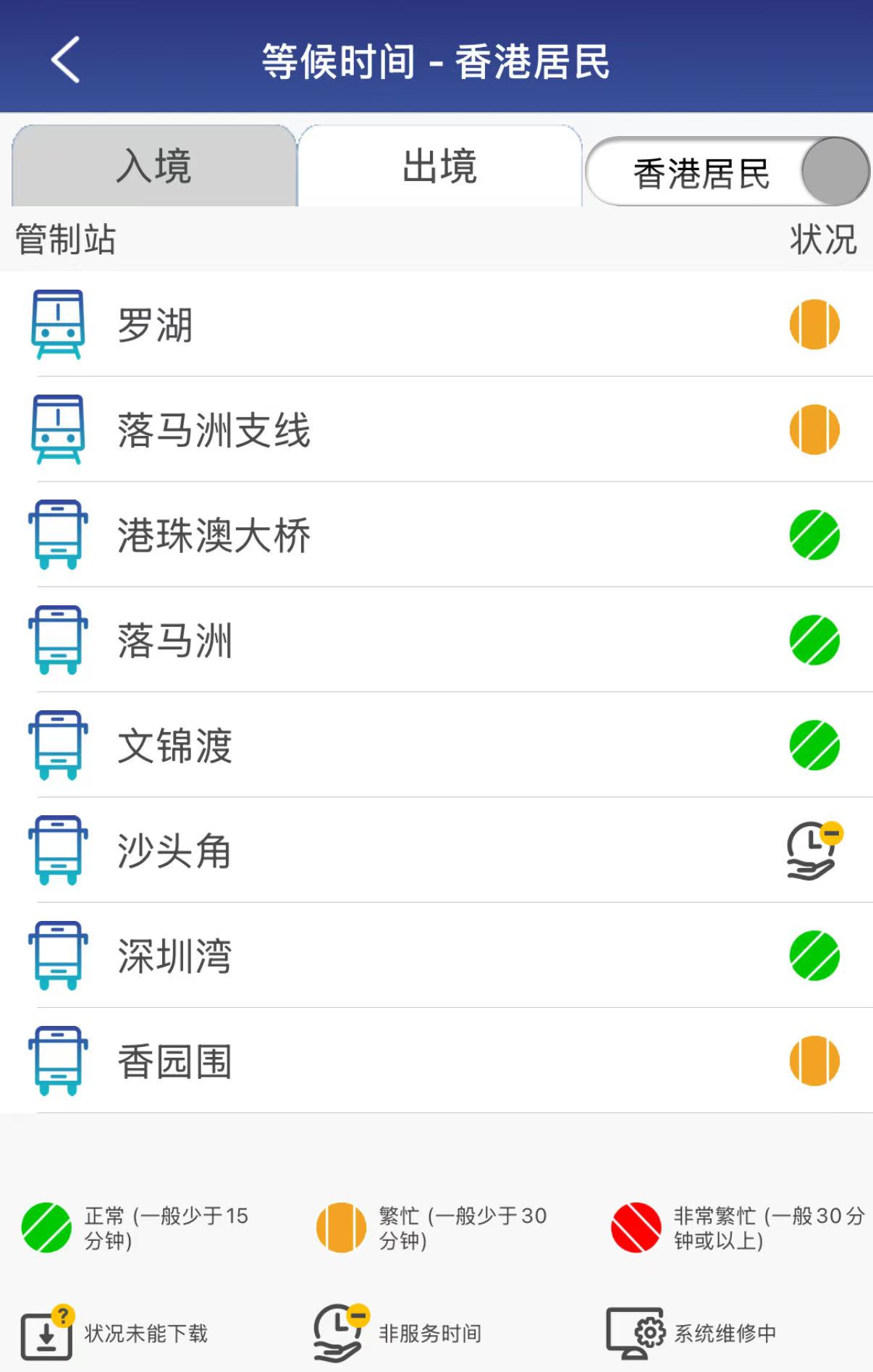Open the 深圳湾 control point row
This screenshot has height=1372, width=873.
point(436,956)
